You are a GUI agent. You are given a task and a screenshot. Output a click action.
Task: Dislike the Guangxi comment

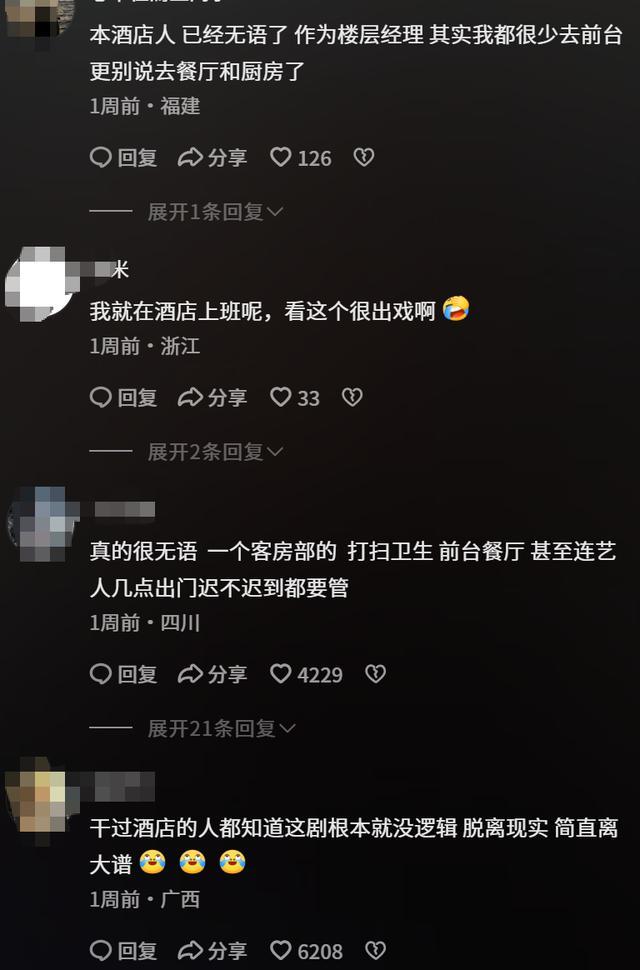375,950
